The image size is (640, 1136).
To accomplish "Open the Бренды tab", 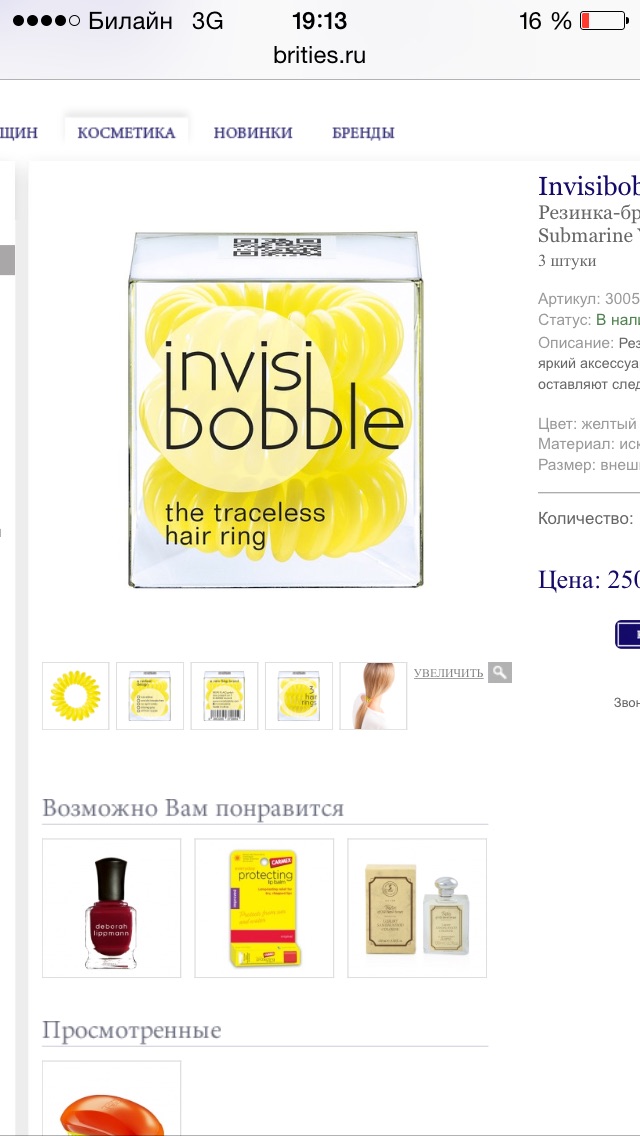I will tap(363, 133).
